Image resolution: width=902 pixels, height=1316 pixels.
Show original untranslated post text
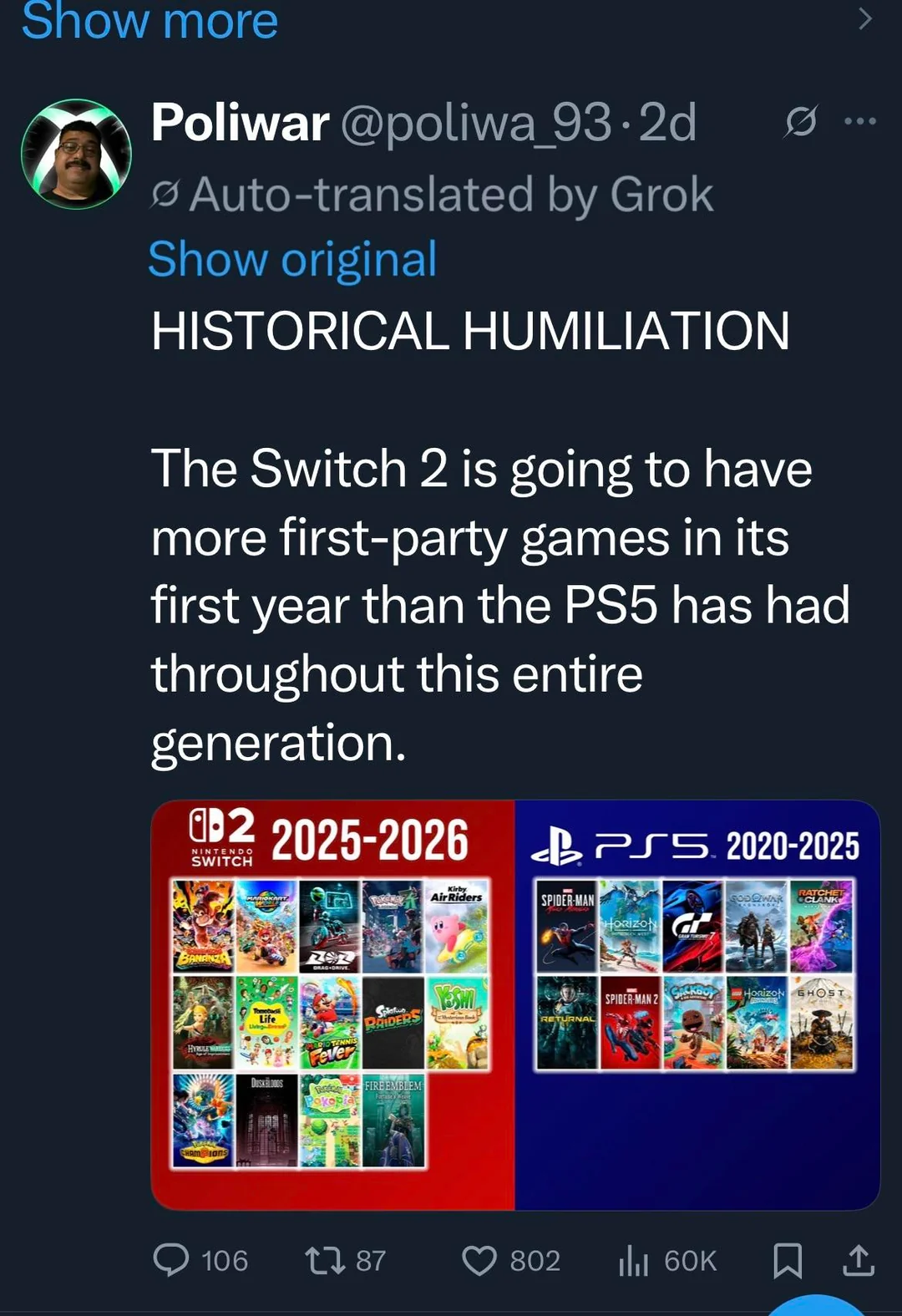click(292, 259)
